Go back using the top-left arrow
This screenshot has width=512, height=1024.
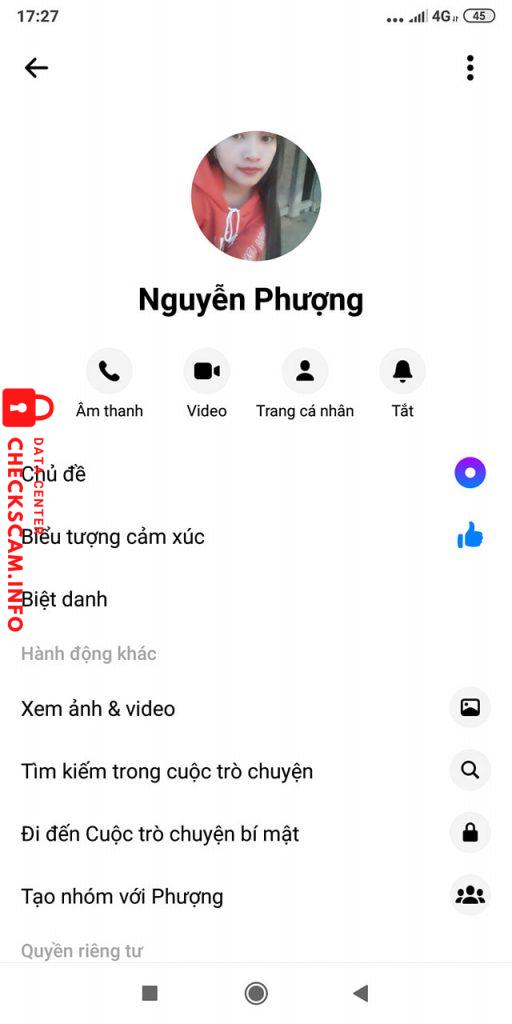click(36, 67)
